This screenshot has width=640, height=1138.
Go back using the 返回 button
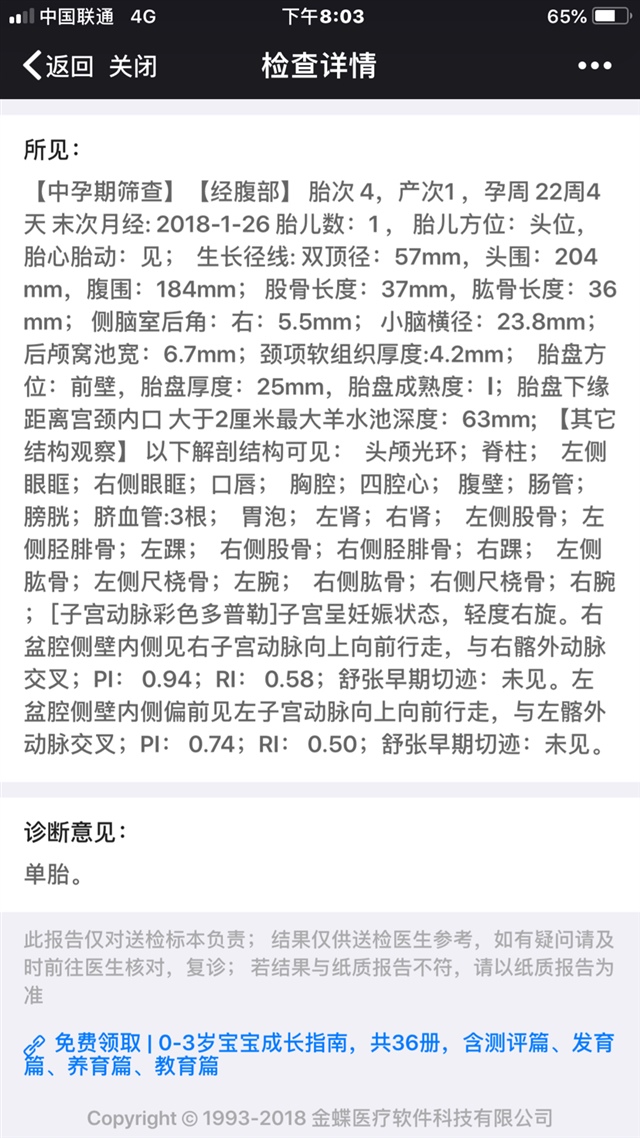(58, 67)
